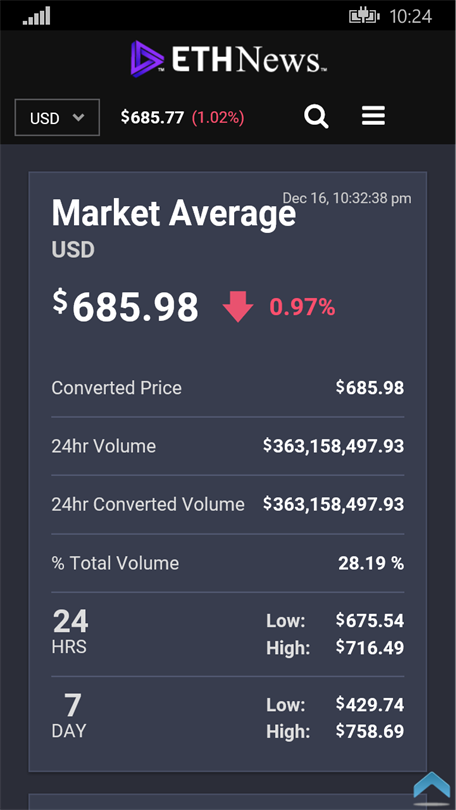Tap the ETHNews logo to go home

point(228,59)
